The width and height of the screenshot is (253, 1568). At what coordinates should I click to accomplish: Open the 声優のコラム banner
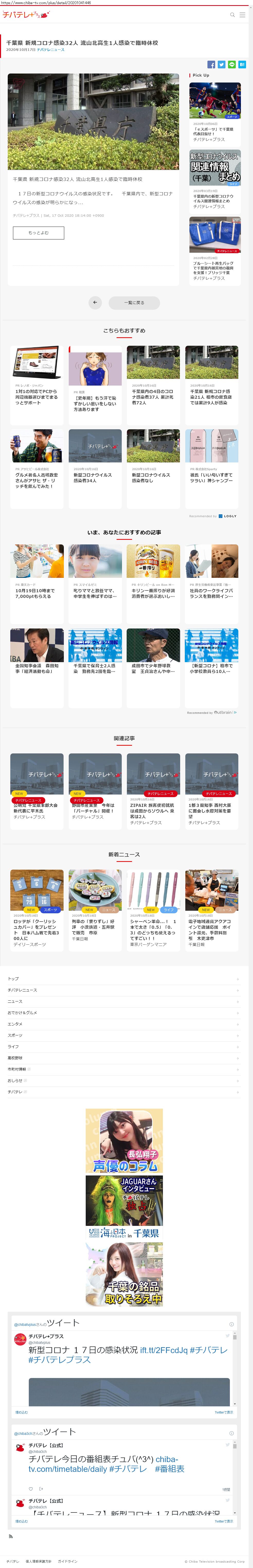tap(124, 1141)
